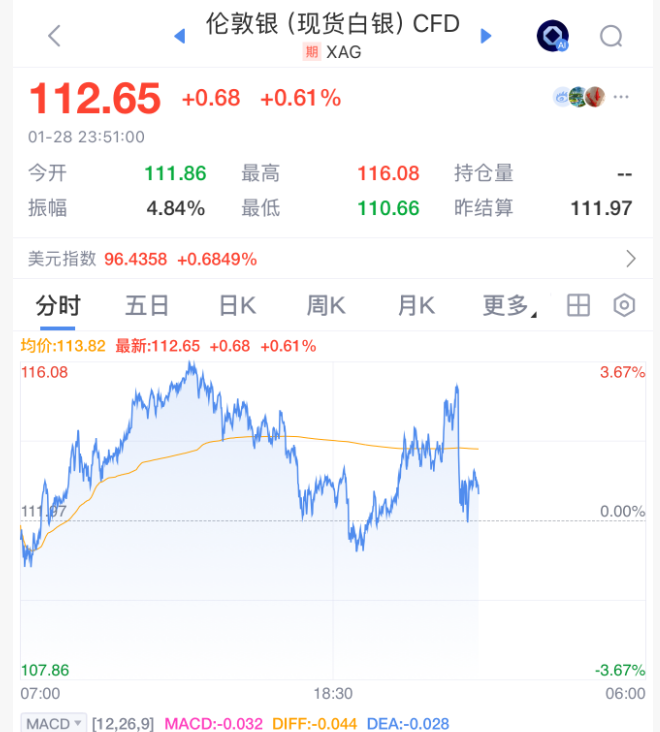Open the MACD indicator dropdown
The height and width of the screenshot is (732, 660).
tap(54, 723)
